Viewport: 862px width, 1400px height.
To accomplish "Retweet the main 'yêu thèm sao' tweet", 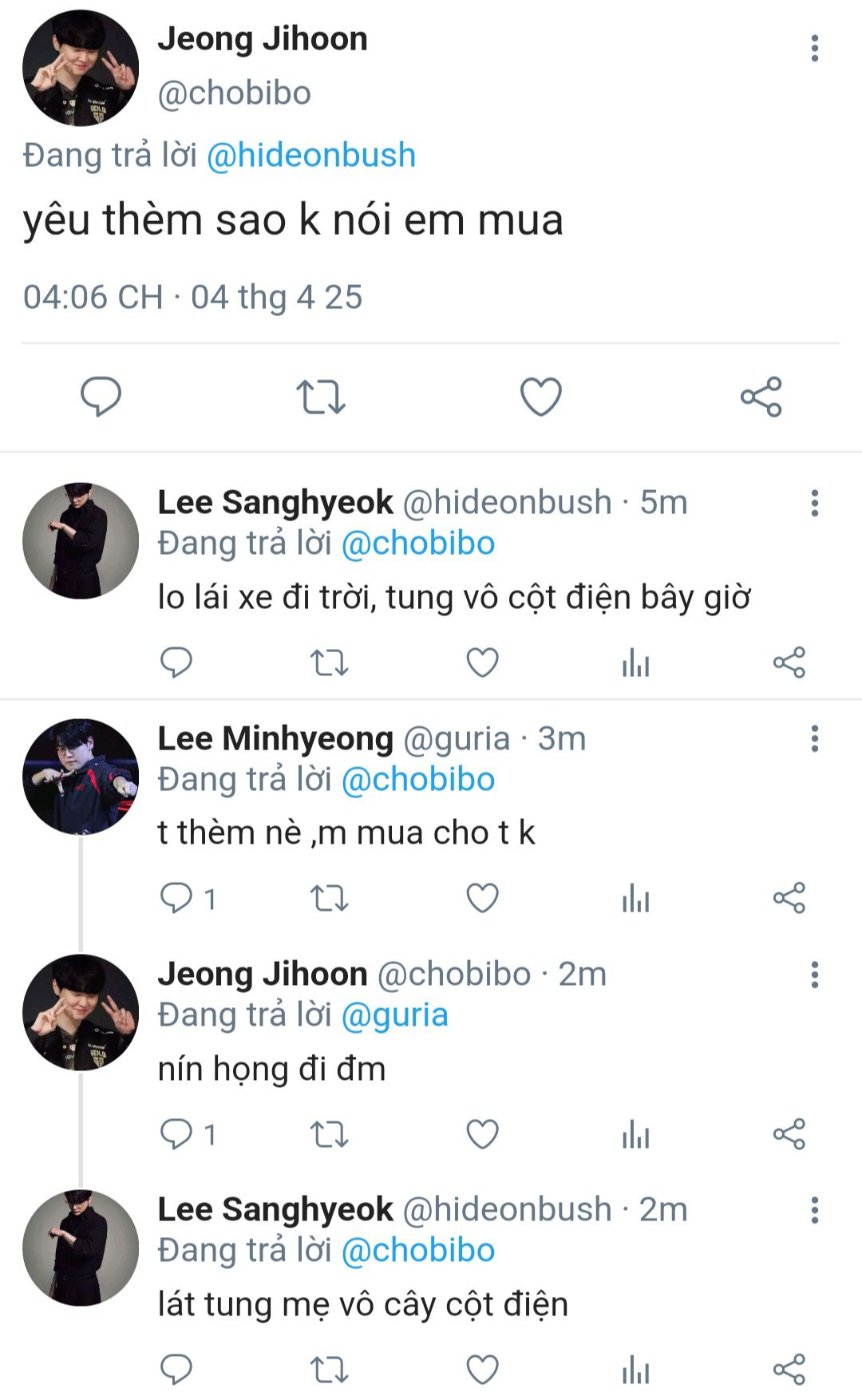I will [321, 397].
